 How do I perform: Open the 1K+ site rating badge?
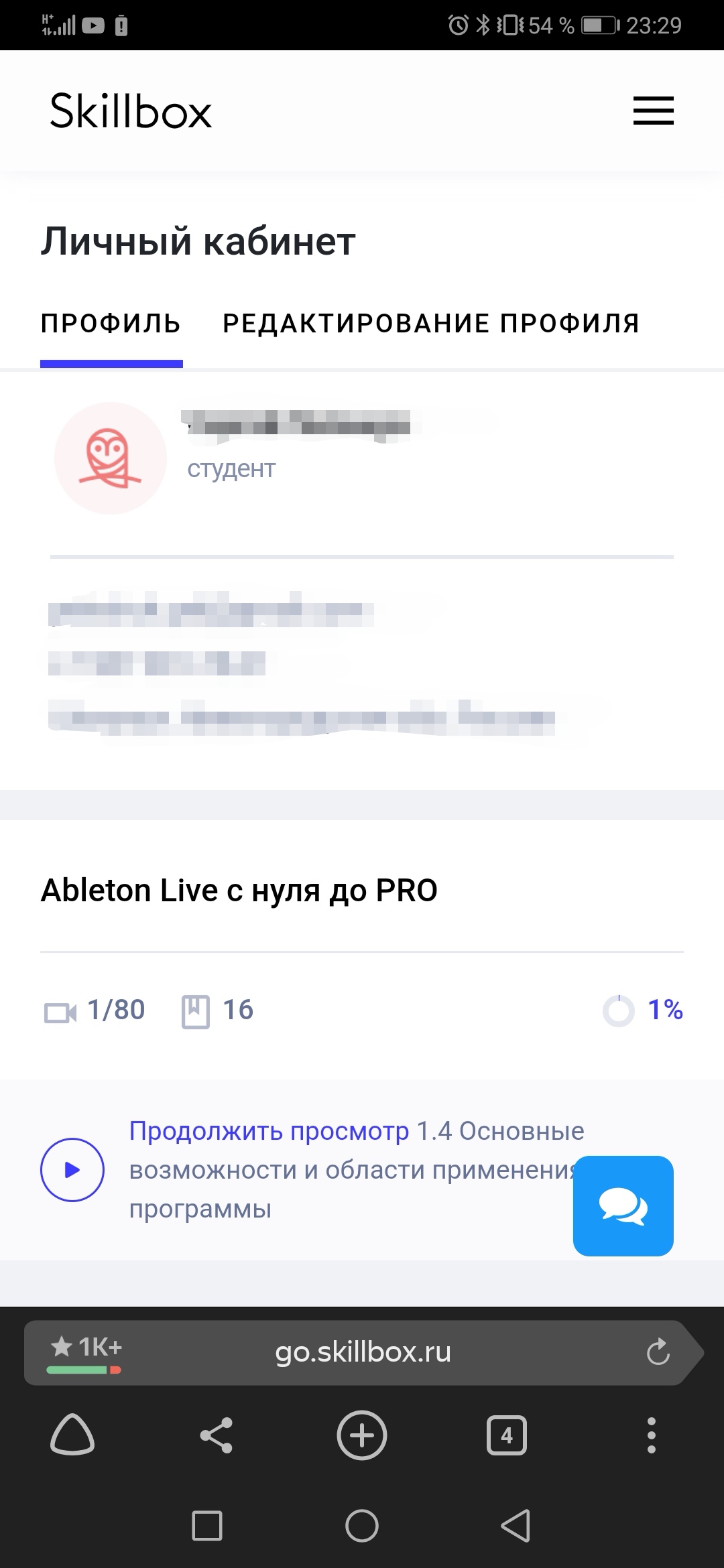85,1351
